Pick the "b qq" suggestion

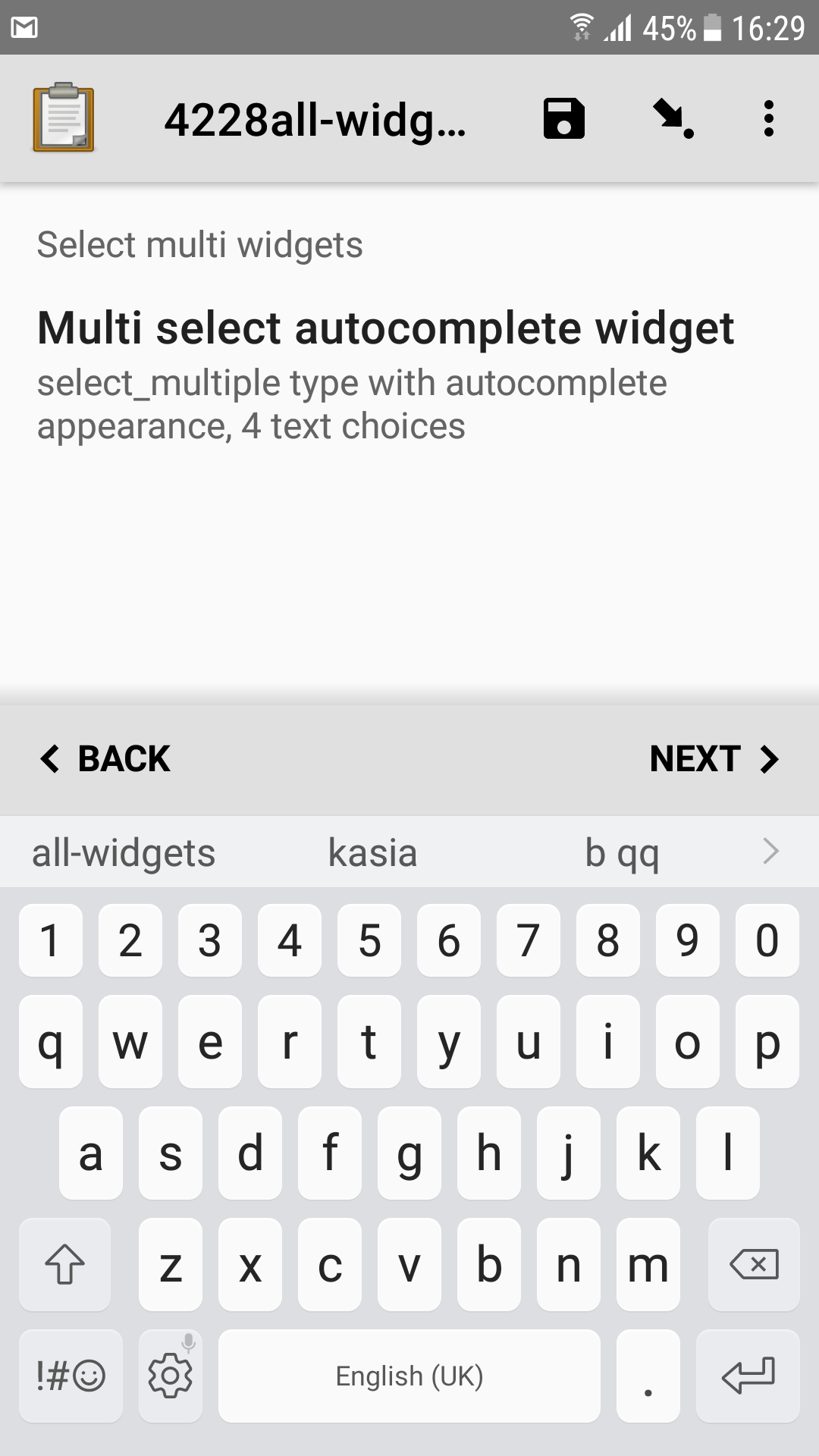click(x=622, y=852)
